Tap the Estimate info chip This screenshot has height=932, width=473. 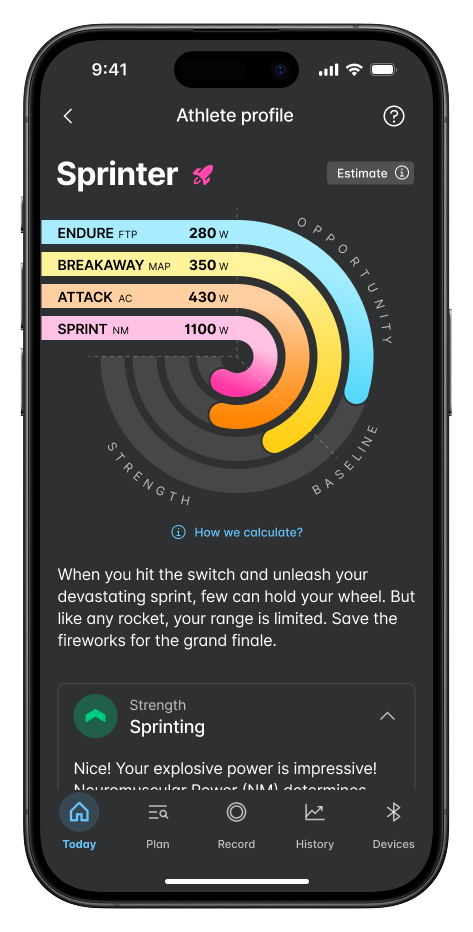370,173
